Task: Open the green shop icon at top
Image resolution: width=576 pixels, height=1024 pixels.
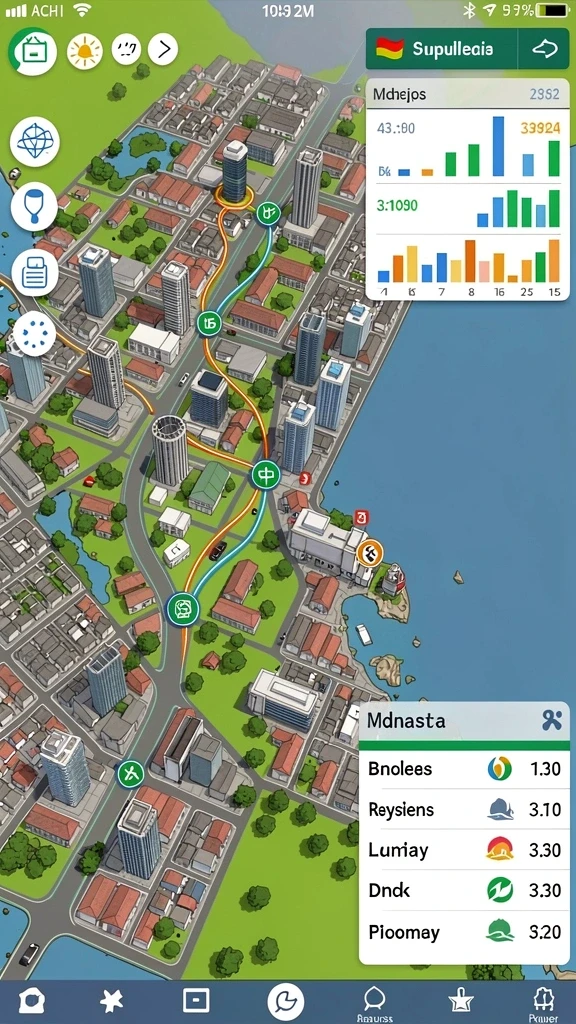Action: click(x=33, y=51)
